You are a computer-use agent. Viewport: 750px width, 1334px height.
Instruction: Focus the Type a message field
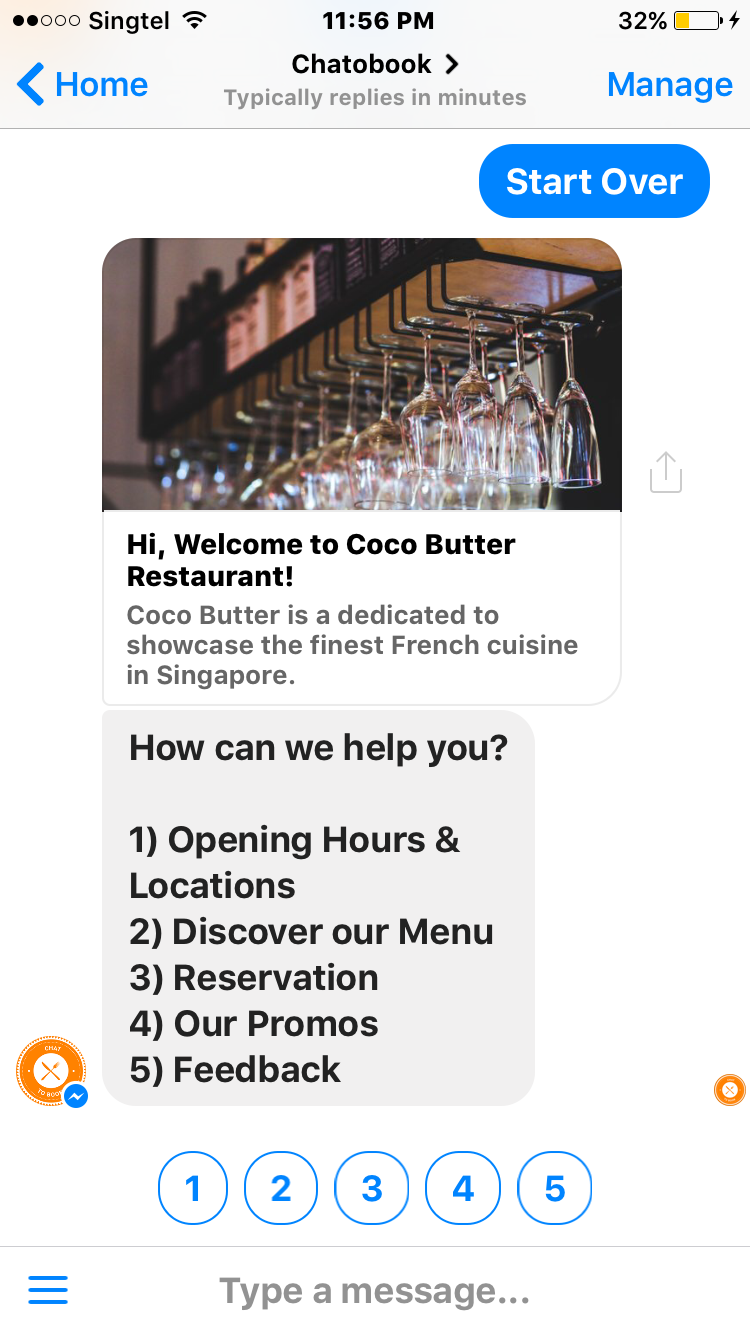375,1291
